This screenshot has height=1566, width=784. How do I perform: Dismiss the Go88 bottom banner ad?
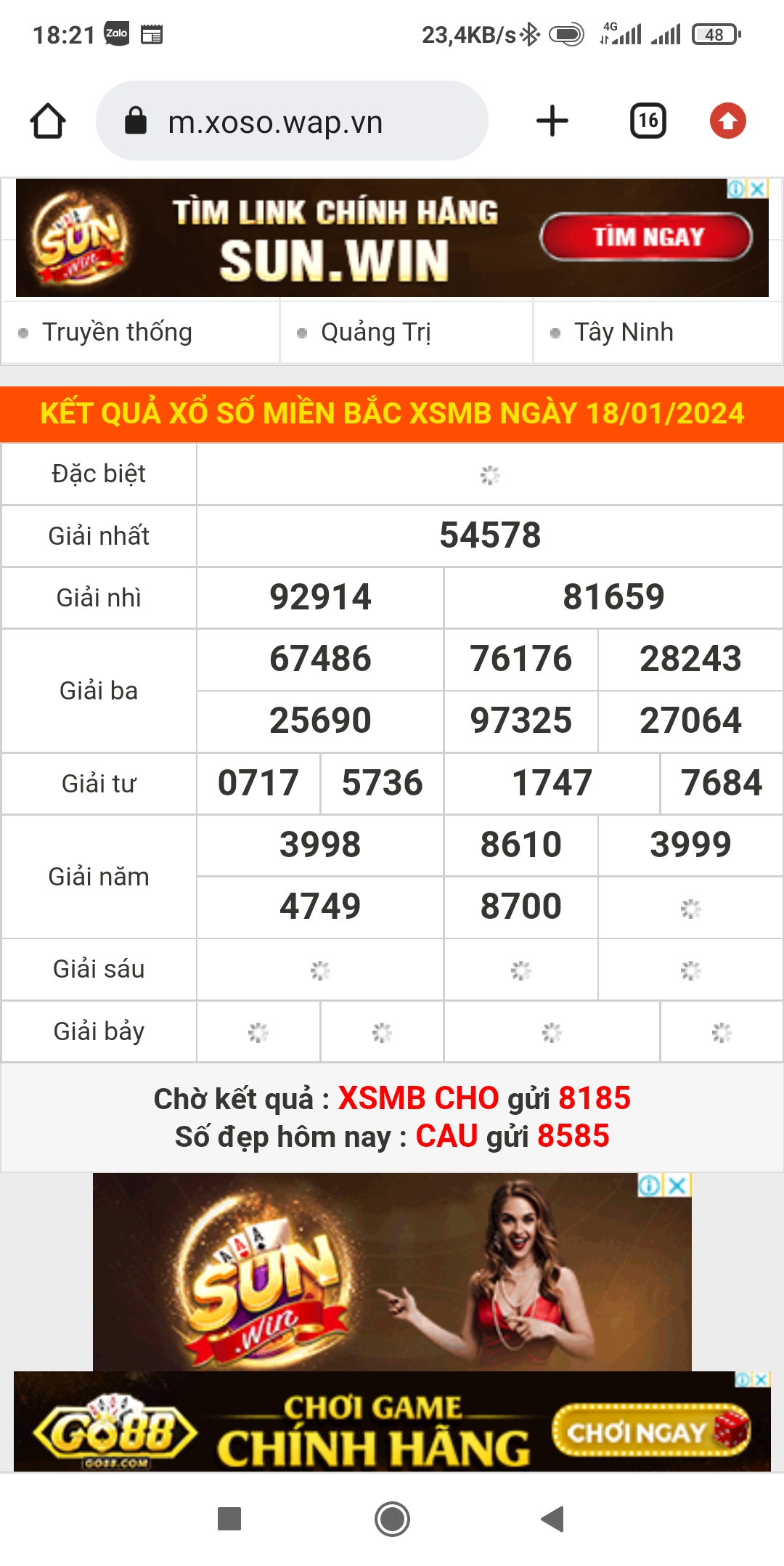point(761,1379)
